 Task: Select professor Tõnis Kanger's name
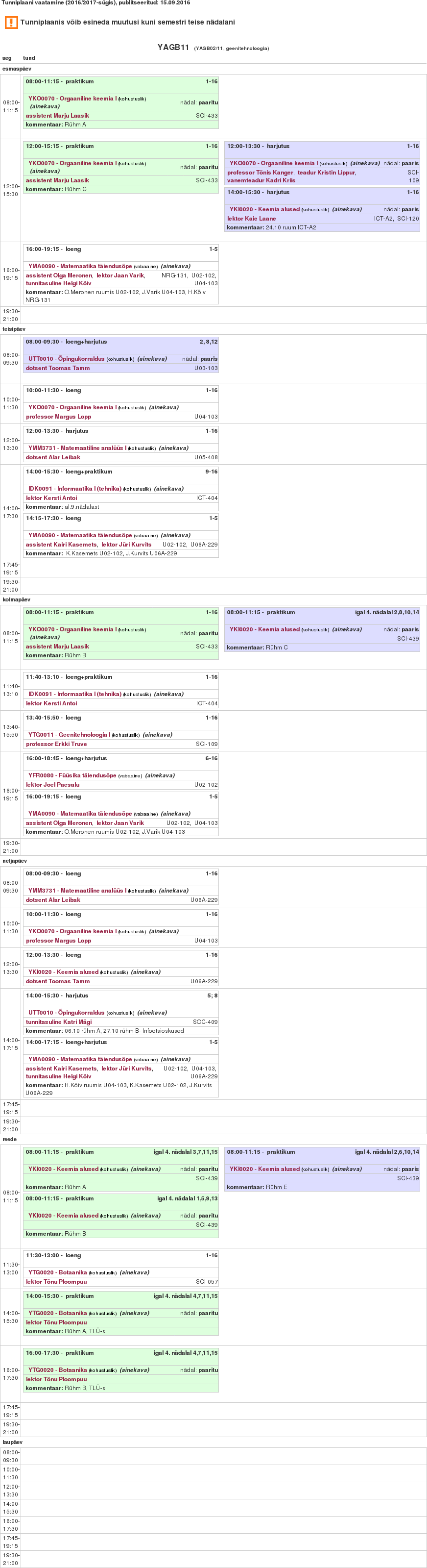pyautogui.click(x=260, y=172)
